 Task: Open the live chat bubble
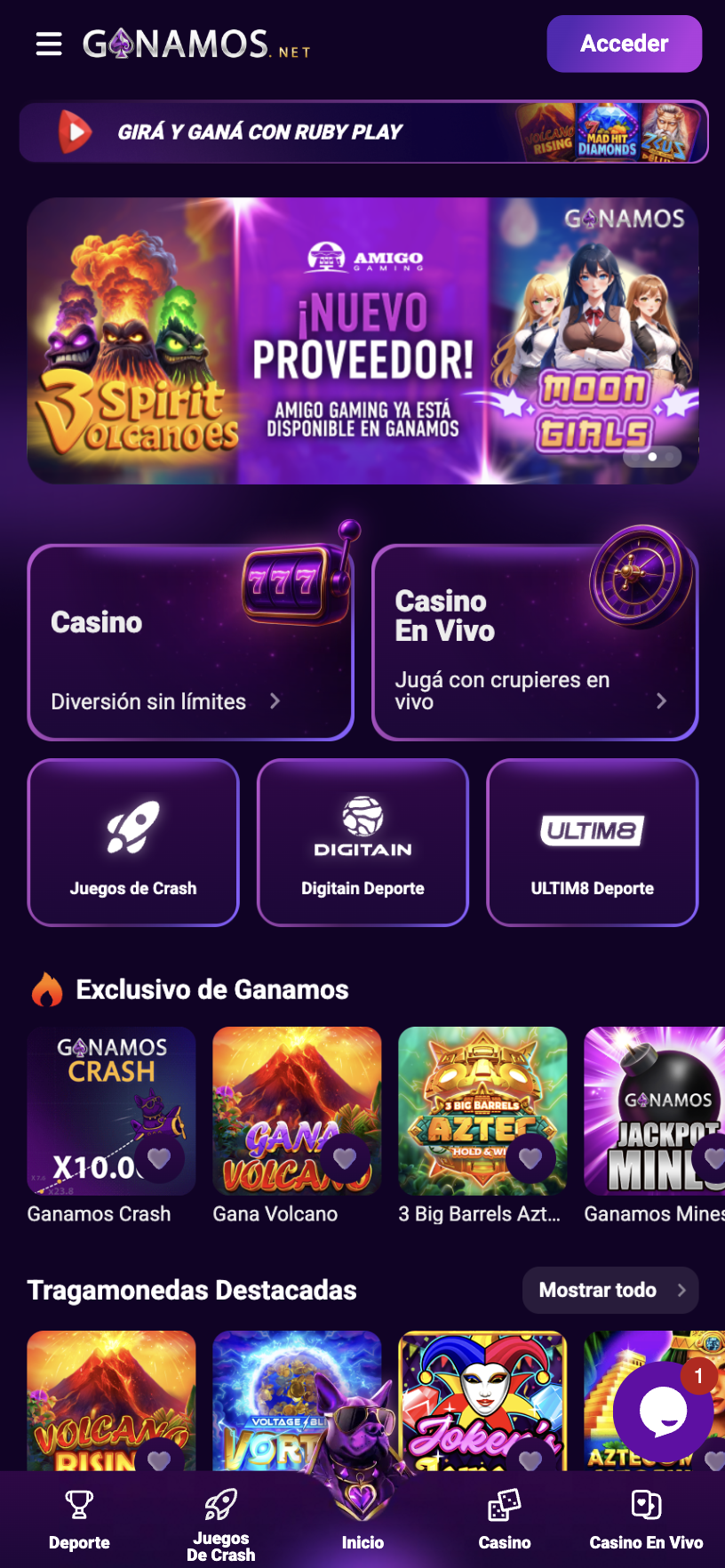[663, 1411]
